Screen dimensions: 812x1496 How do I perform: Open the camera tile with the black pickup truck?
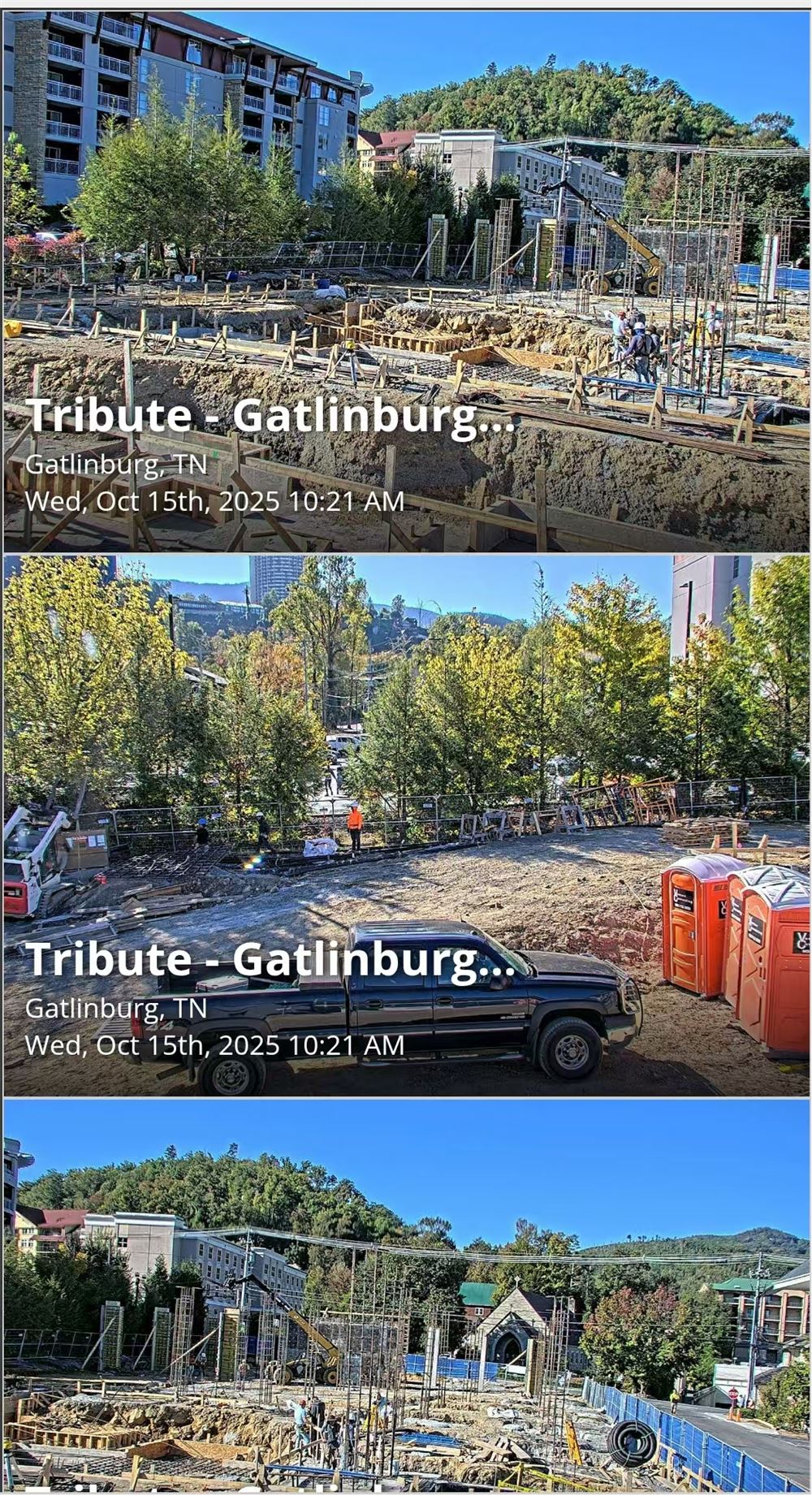click(406, 825)
